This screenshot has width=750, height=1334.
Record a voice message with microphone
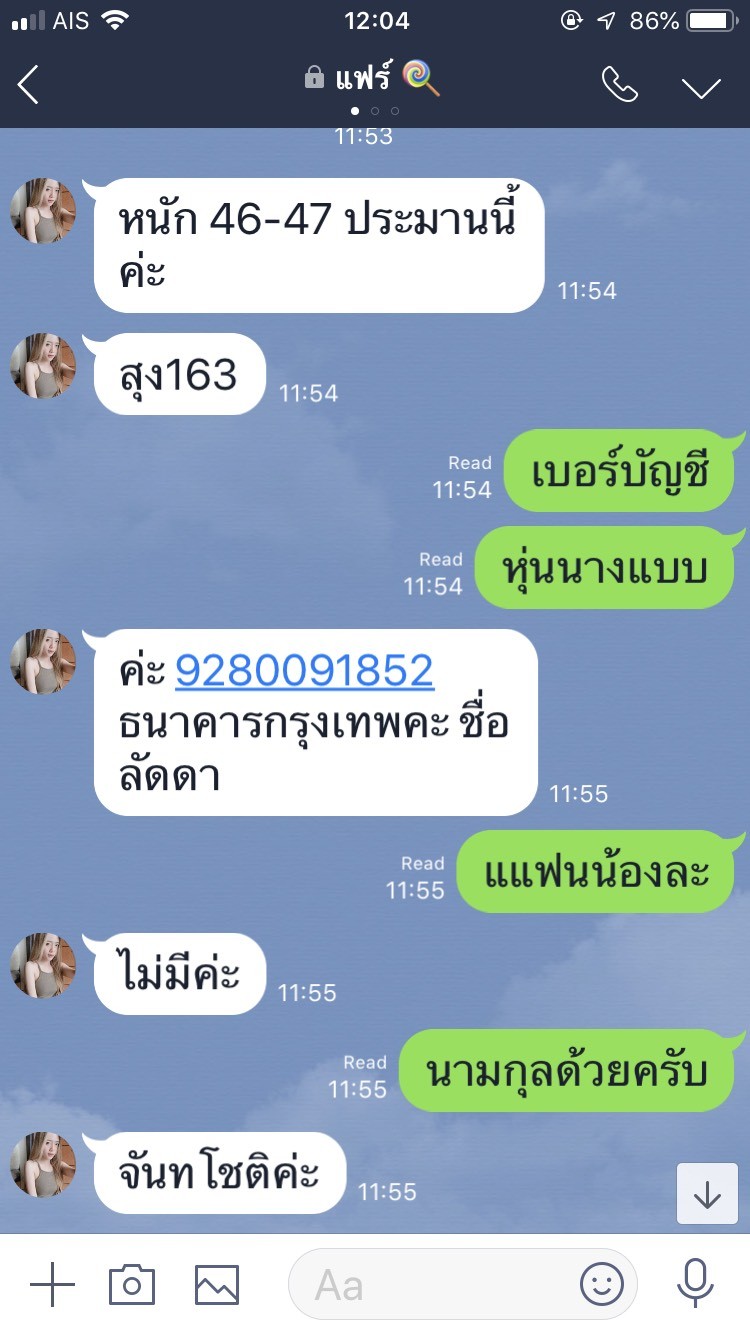pyautogui.click(x=695, y=1284)
